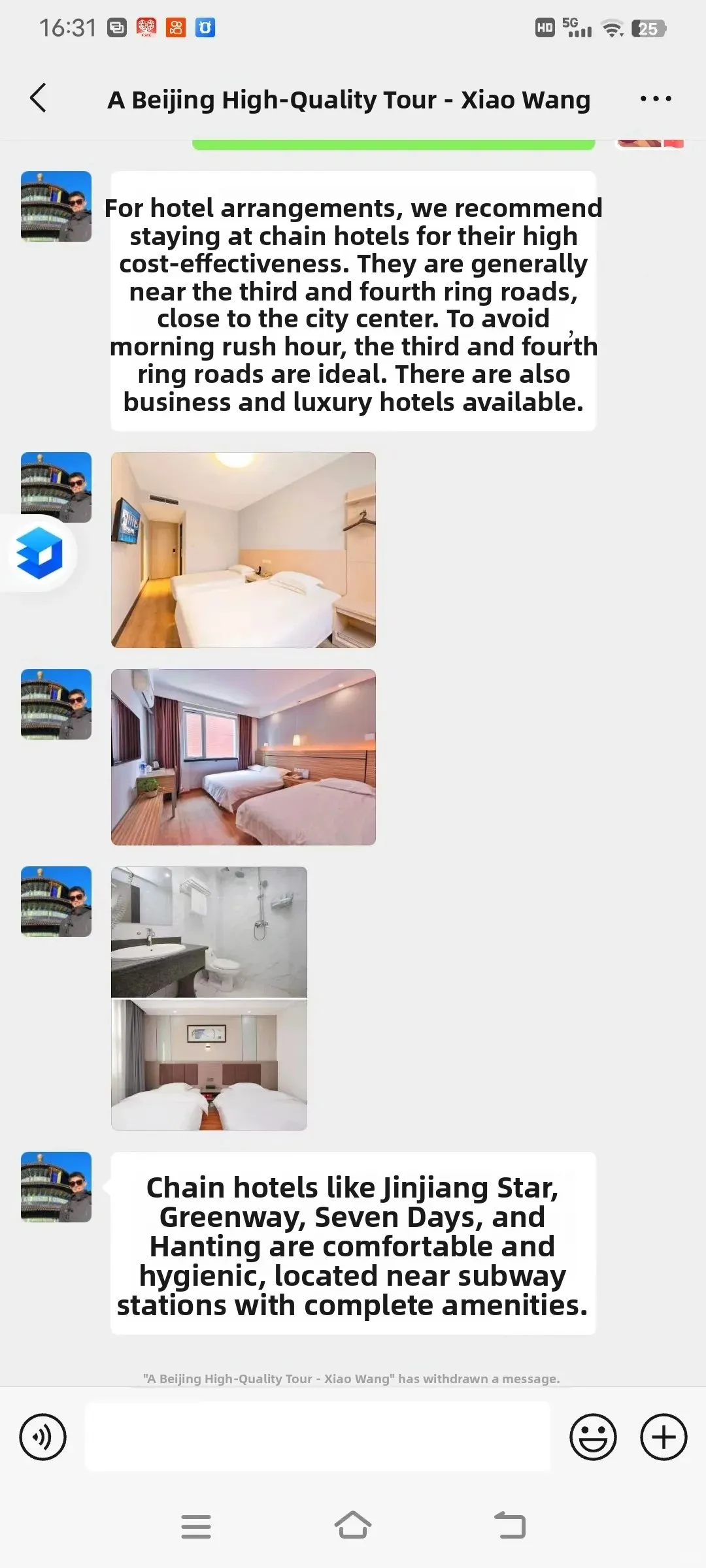This screenshot has height=1568, width=706.
Task: Tap the floating blue cube assistant icon
Action: tap(39, 553)
